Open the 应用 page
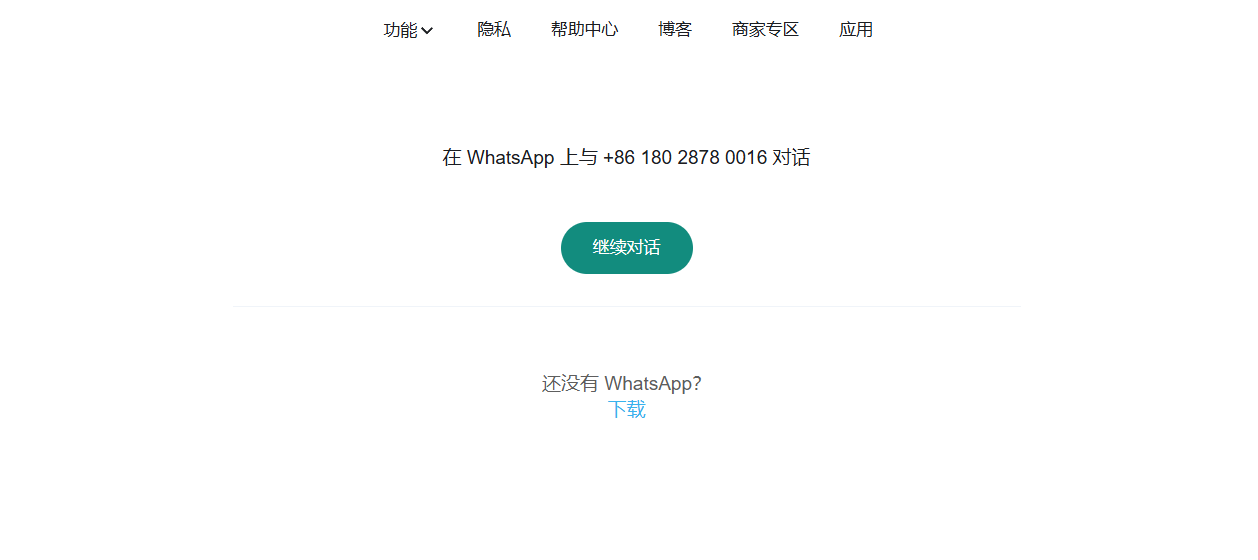Viewport: 1258px width, 560px height. tap(856, 30)
